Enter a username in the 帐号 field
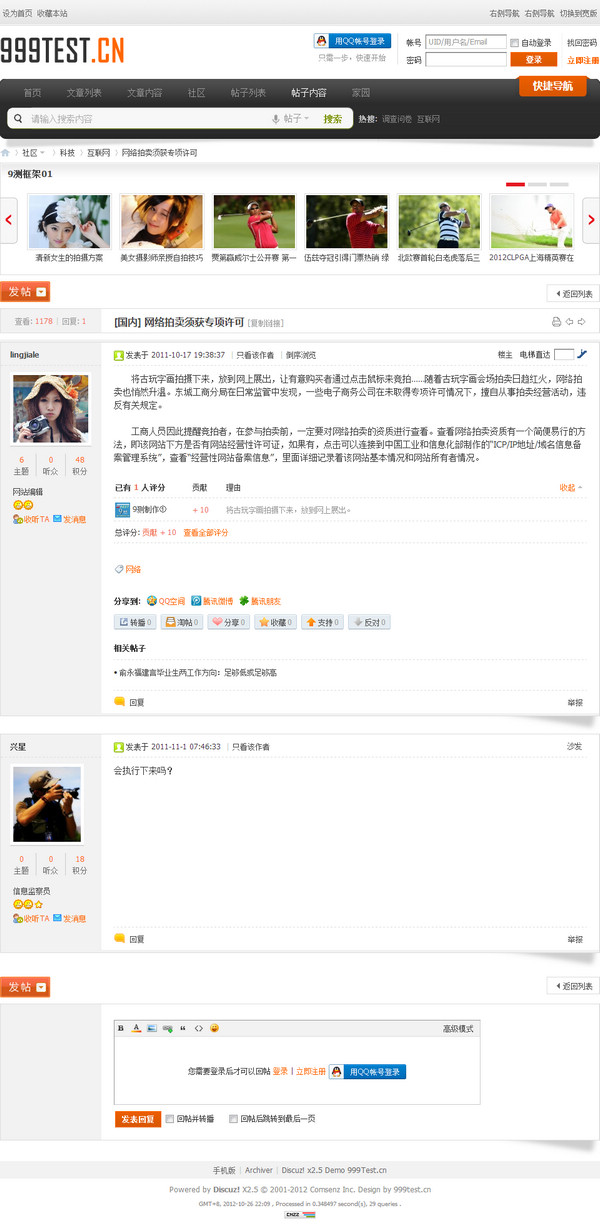600x1230 pixels. (x=466, y=42)
